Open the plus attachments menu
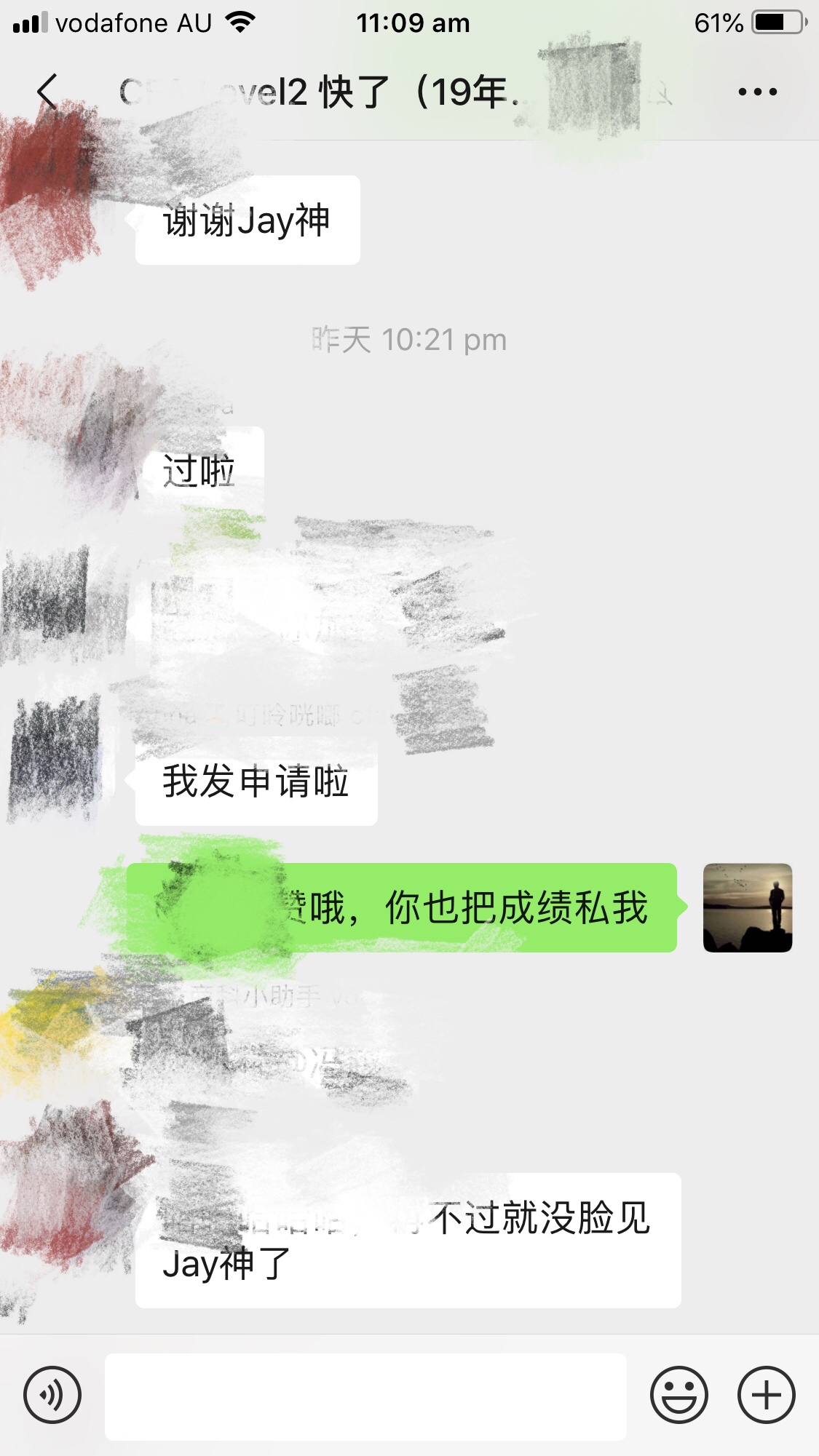This screenshot has width=819, height=1456. click(766, 1395)
